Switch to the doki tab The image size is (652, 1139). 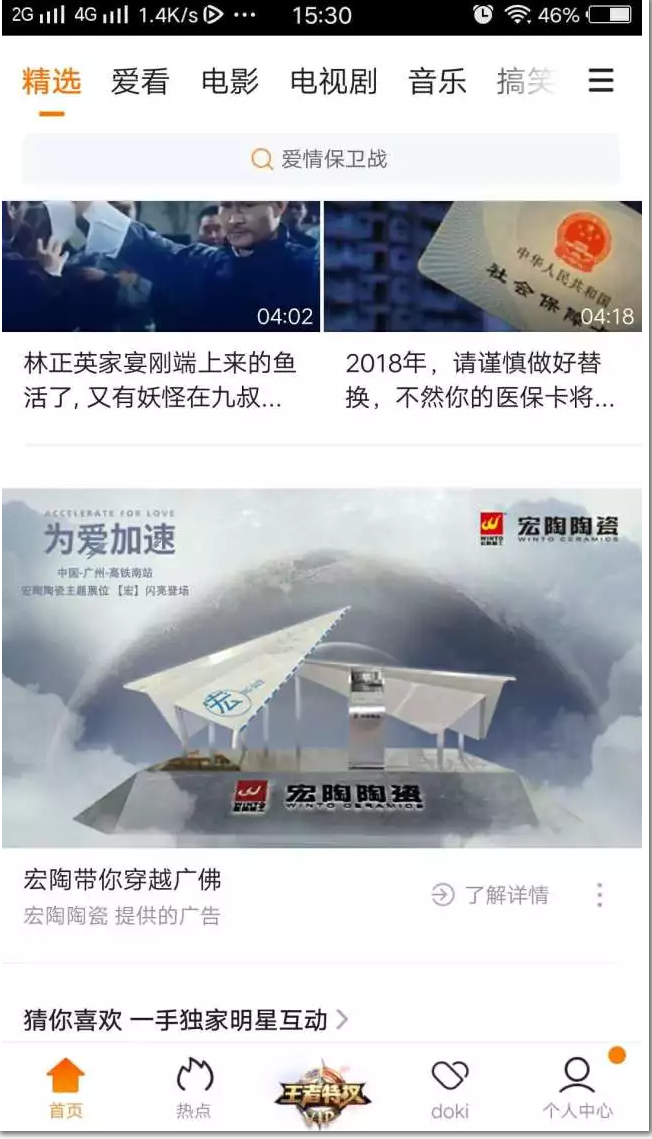[x=450, y=1089]
